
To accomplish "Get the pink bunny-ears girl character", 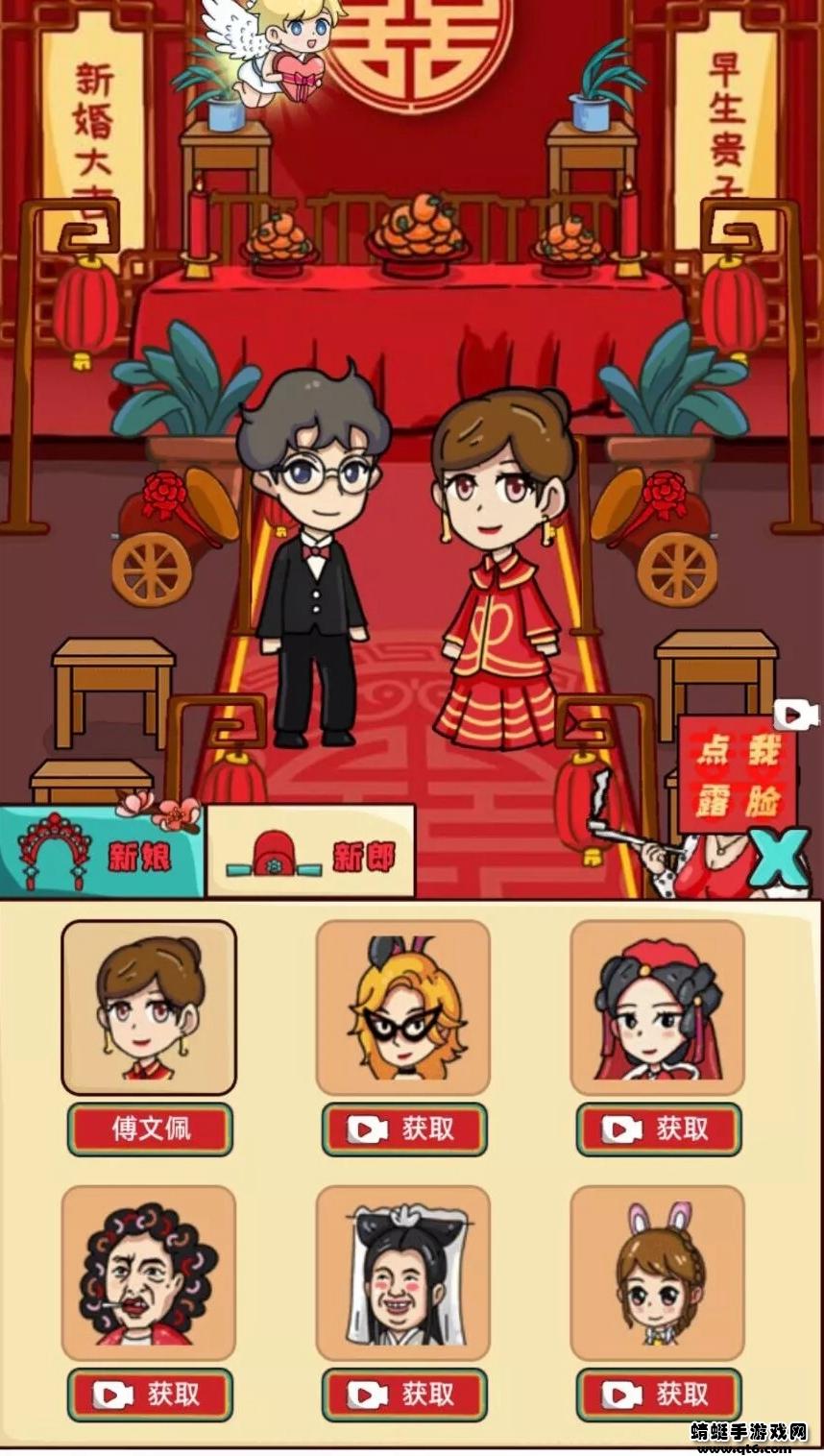I will click(x=658, y=1395).
